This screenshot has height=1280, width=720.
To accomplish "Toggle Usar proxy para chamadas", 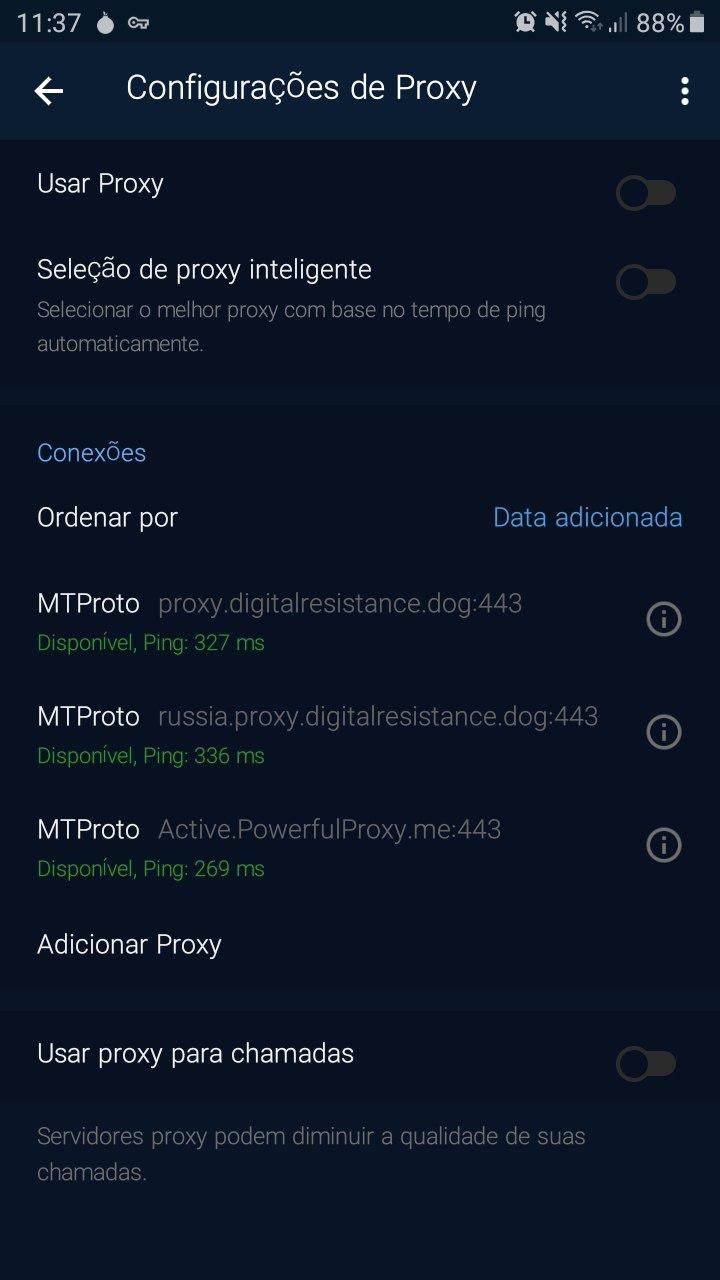I will coord(646,1063).
